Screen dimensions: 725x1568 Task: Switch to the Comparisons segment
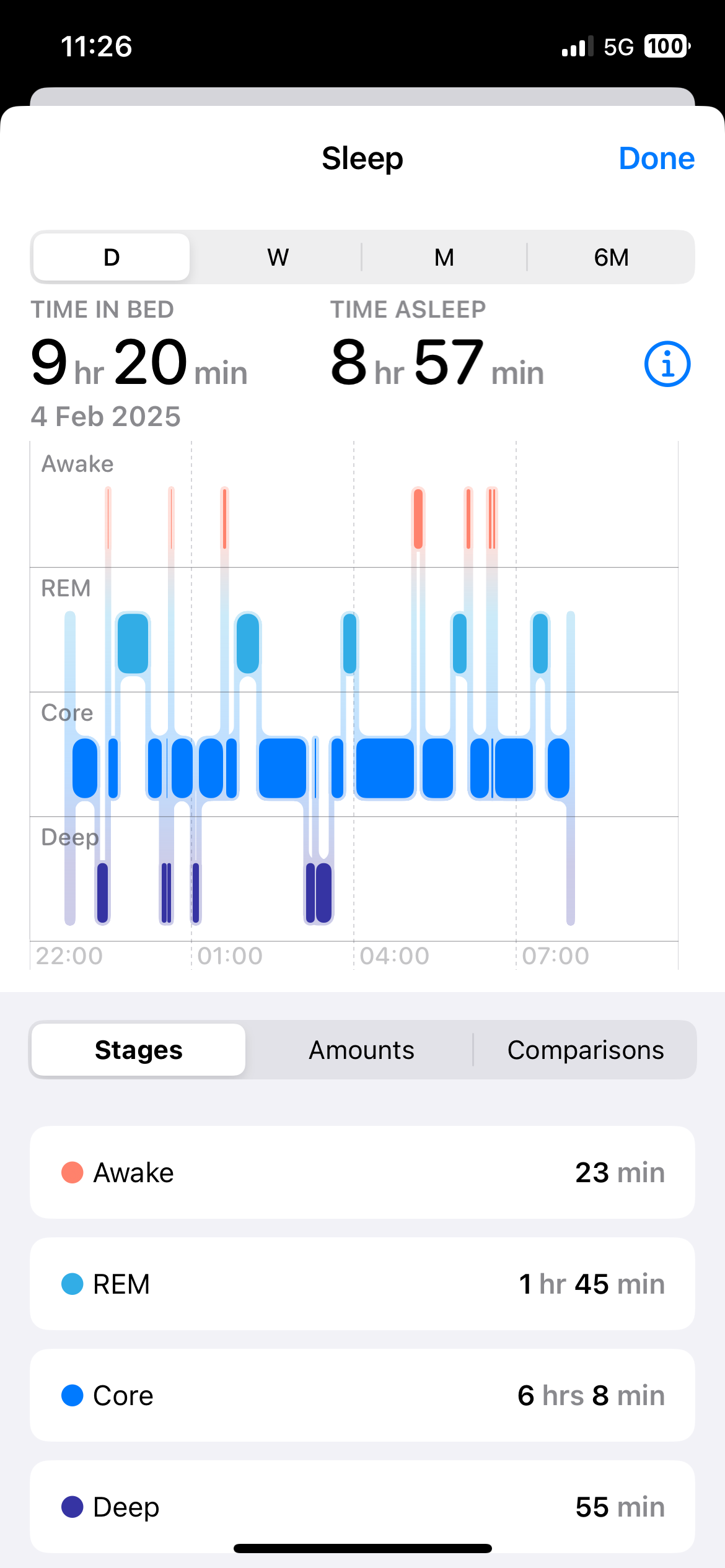click(x=585, y=1050)
